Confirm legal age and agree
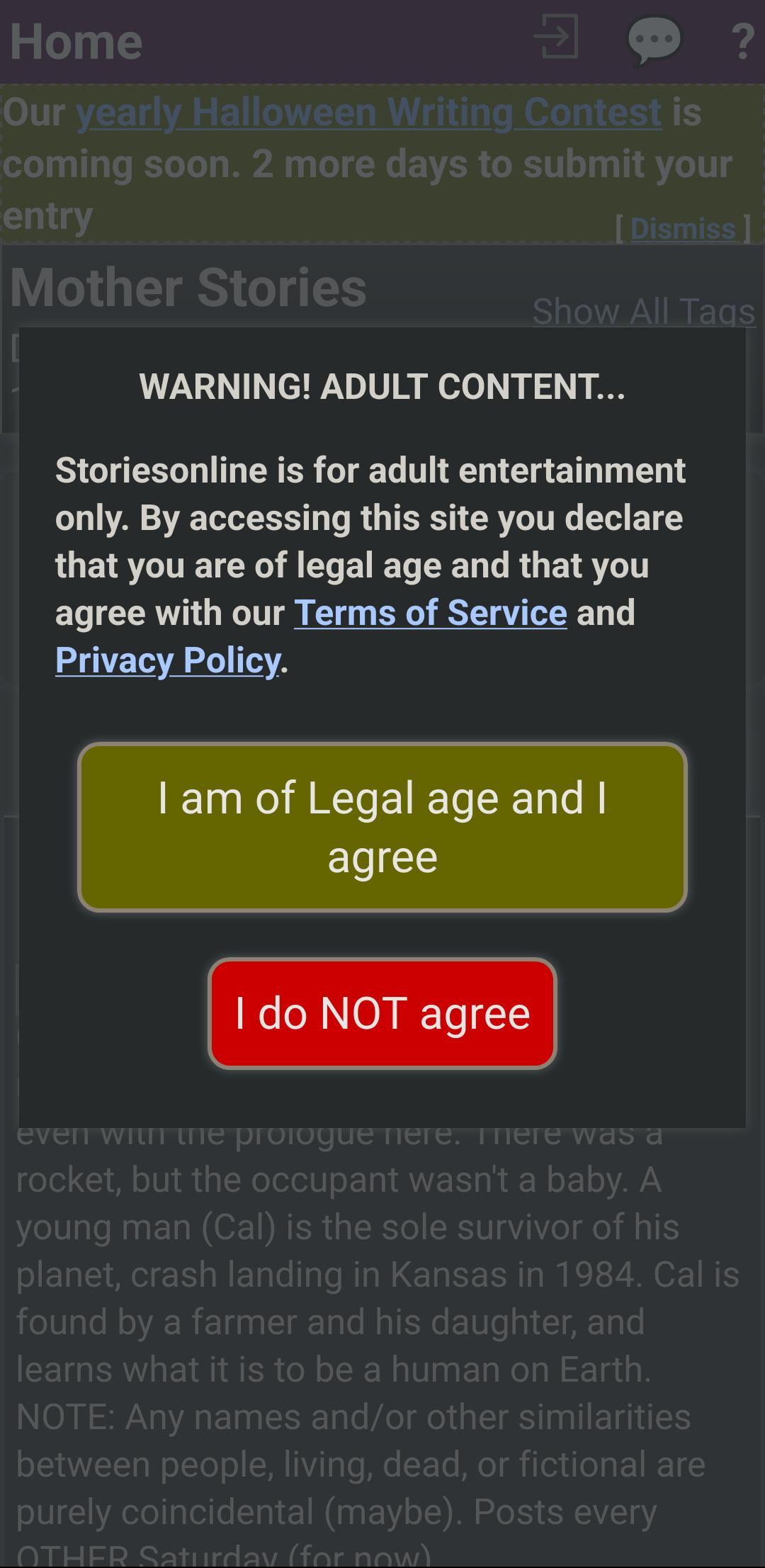The image size is (765, 1568). [382, 827]
